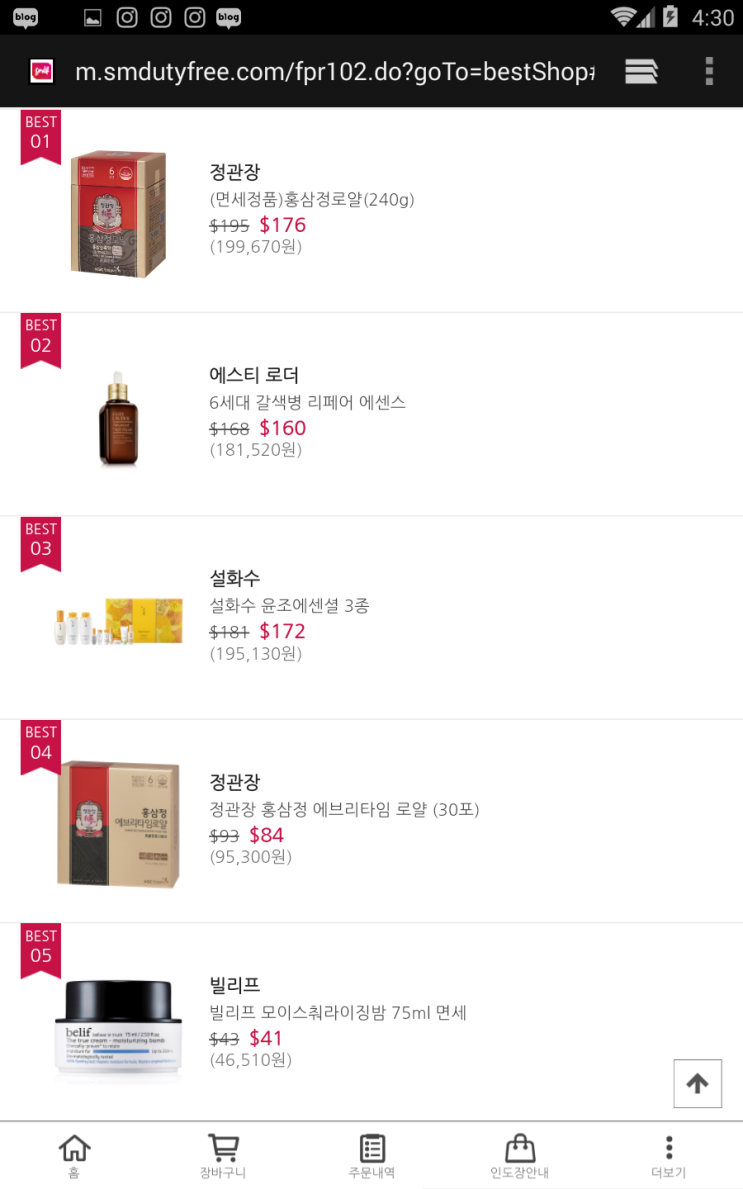
Task: Jump back to top with arrow button
Action: tap(697, 1083)
